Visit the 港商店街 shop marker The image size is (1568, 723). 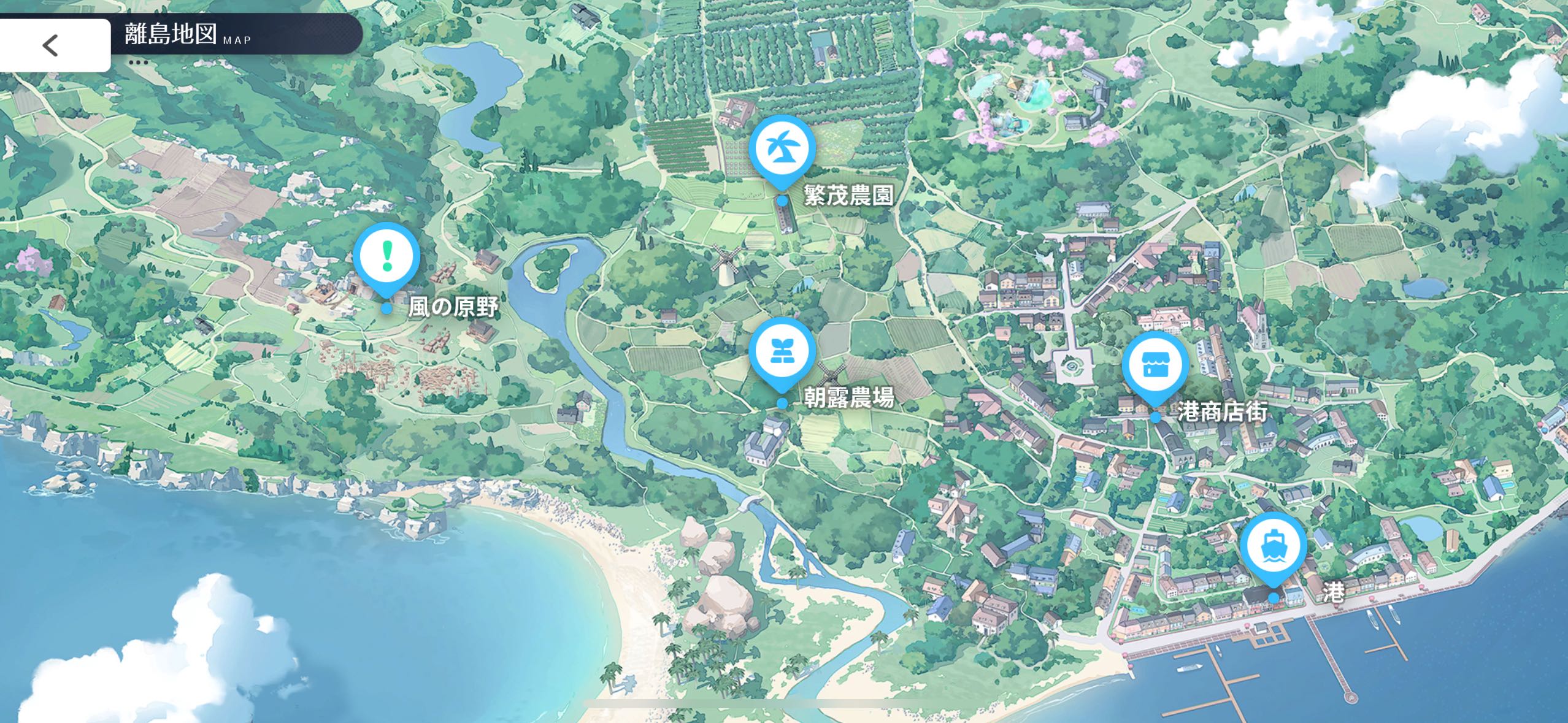tap(1155, 365)
